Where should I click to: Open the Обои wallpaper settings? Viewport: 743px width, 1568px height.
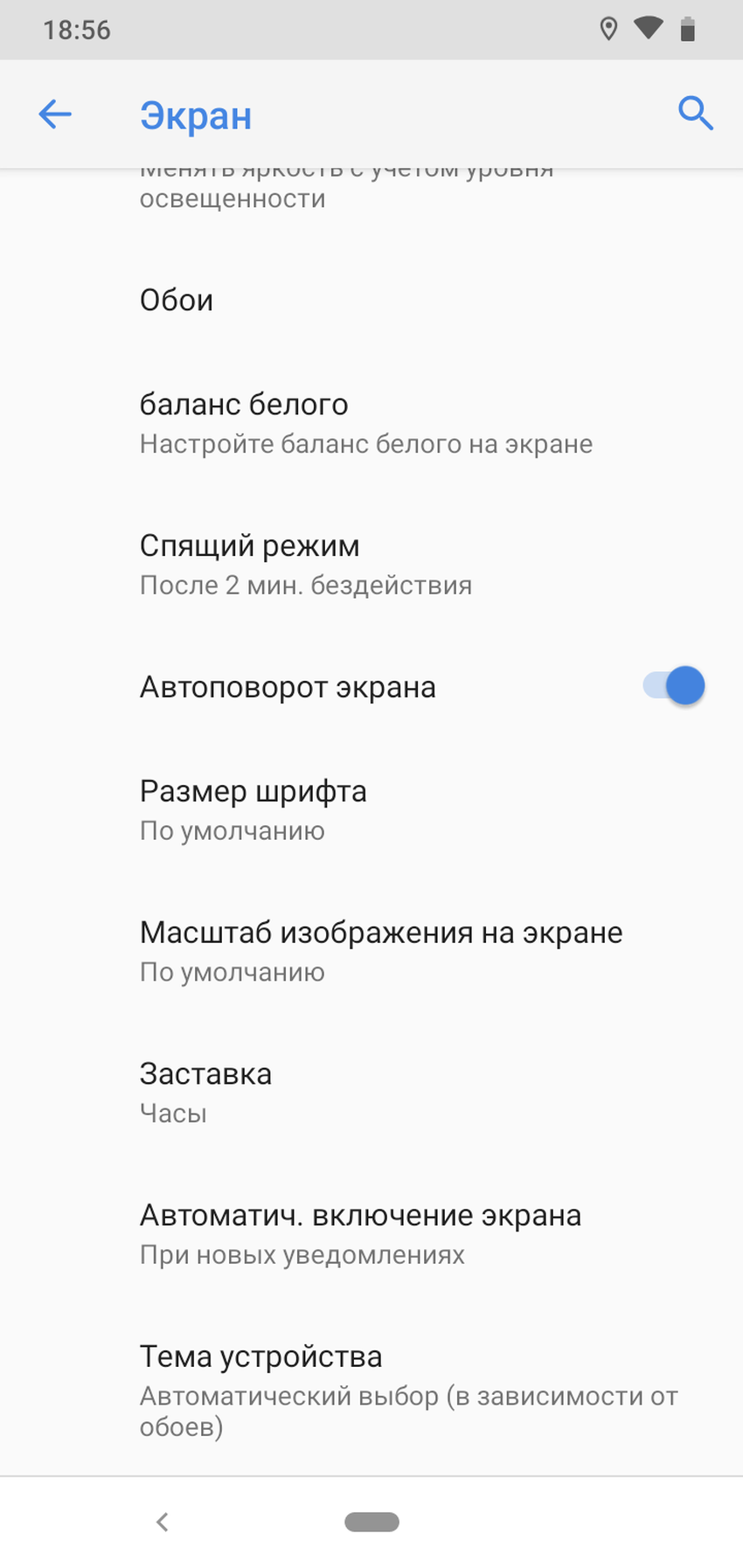pyautogui.click(x=177, y=300)
